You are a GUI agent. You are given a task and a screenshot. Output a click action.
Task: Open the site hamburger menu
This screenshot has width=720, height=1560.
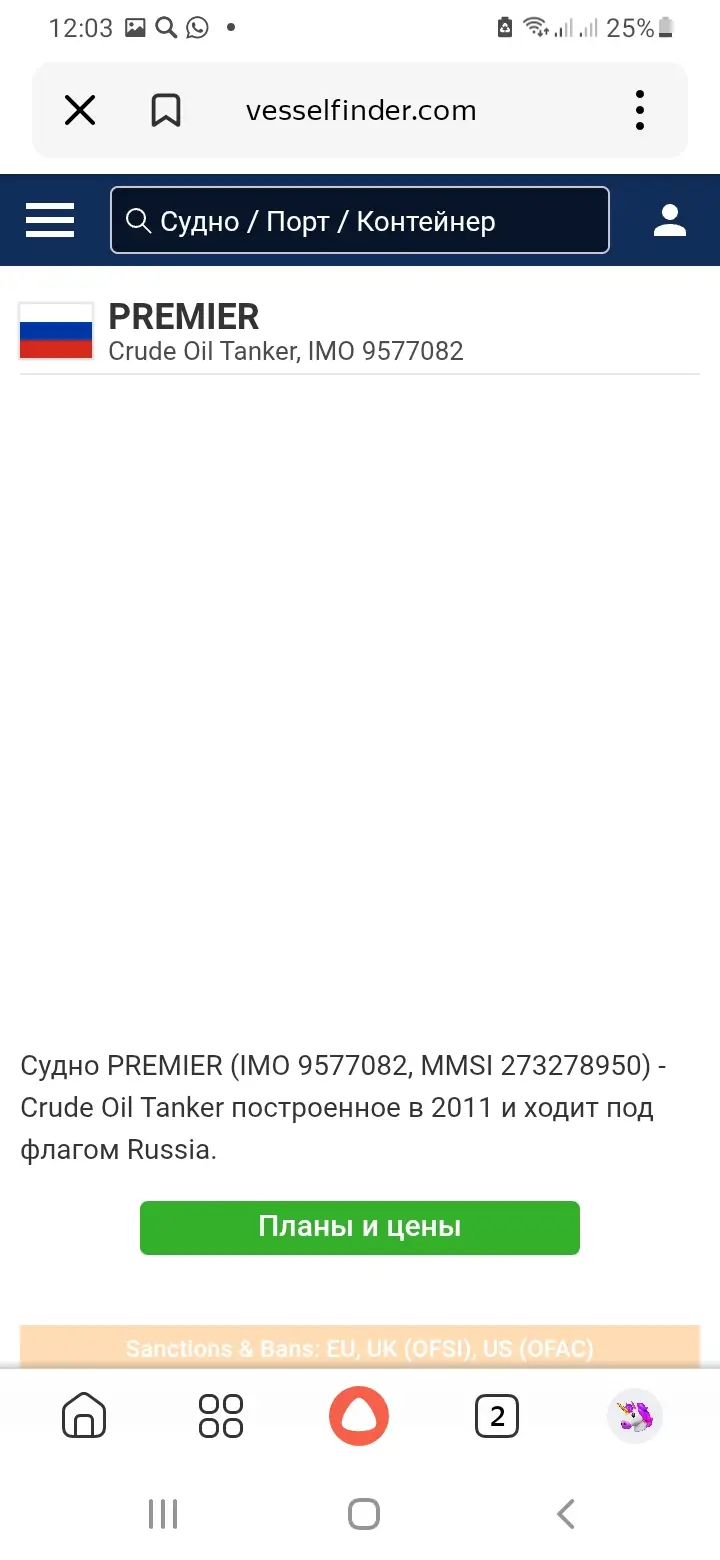coord(50,220)
